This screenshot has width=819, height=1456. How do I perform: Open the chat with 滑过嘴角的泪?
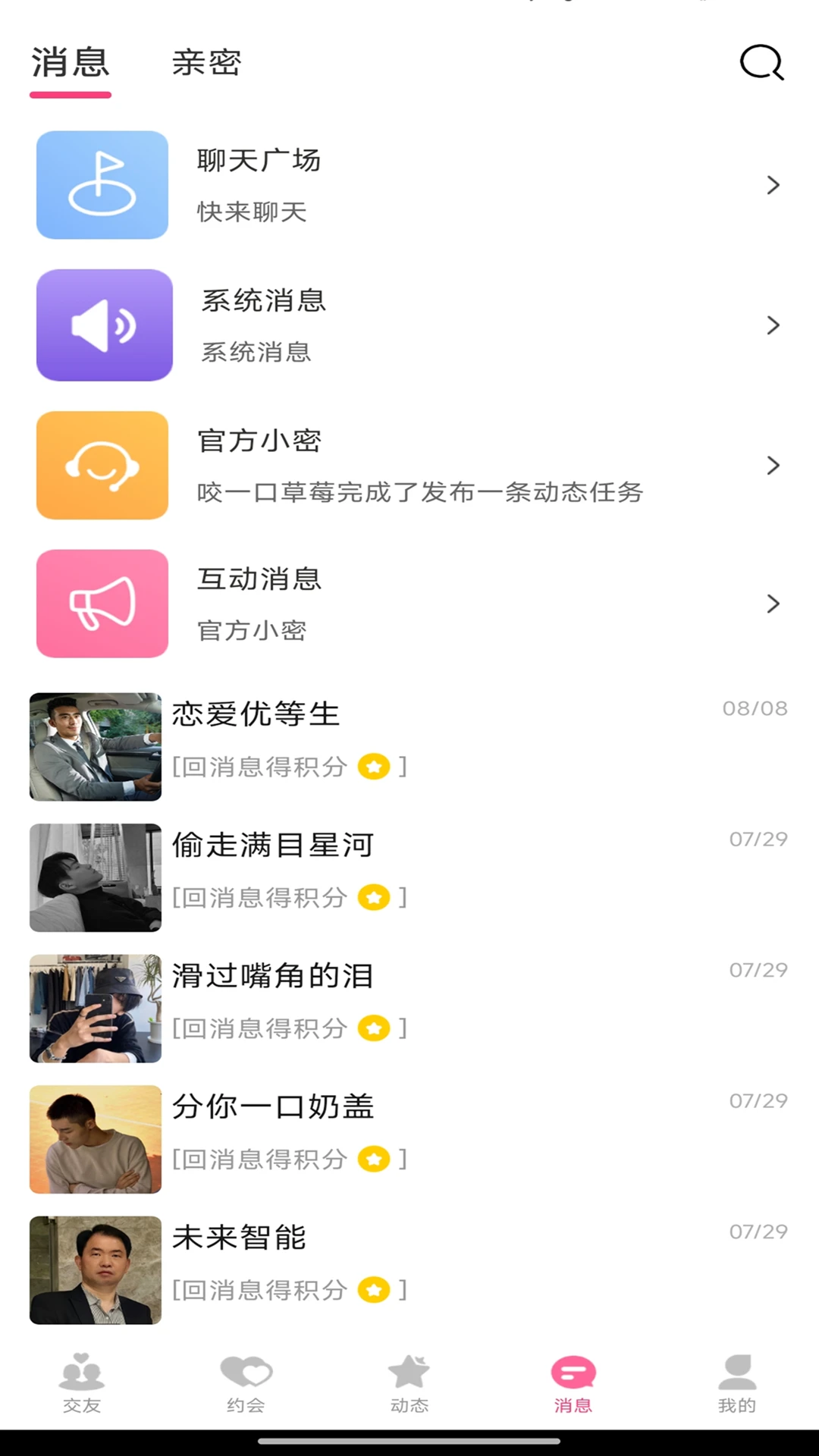click(409, 1009)
